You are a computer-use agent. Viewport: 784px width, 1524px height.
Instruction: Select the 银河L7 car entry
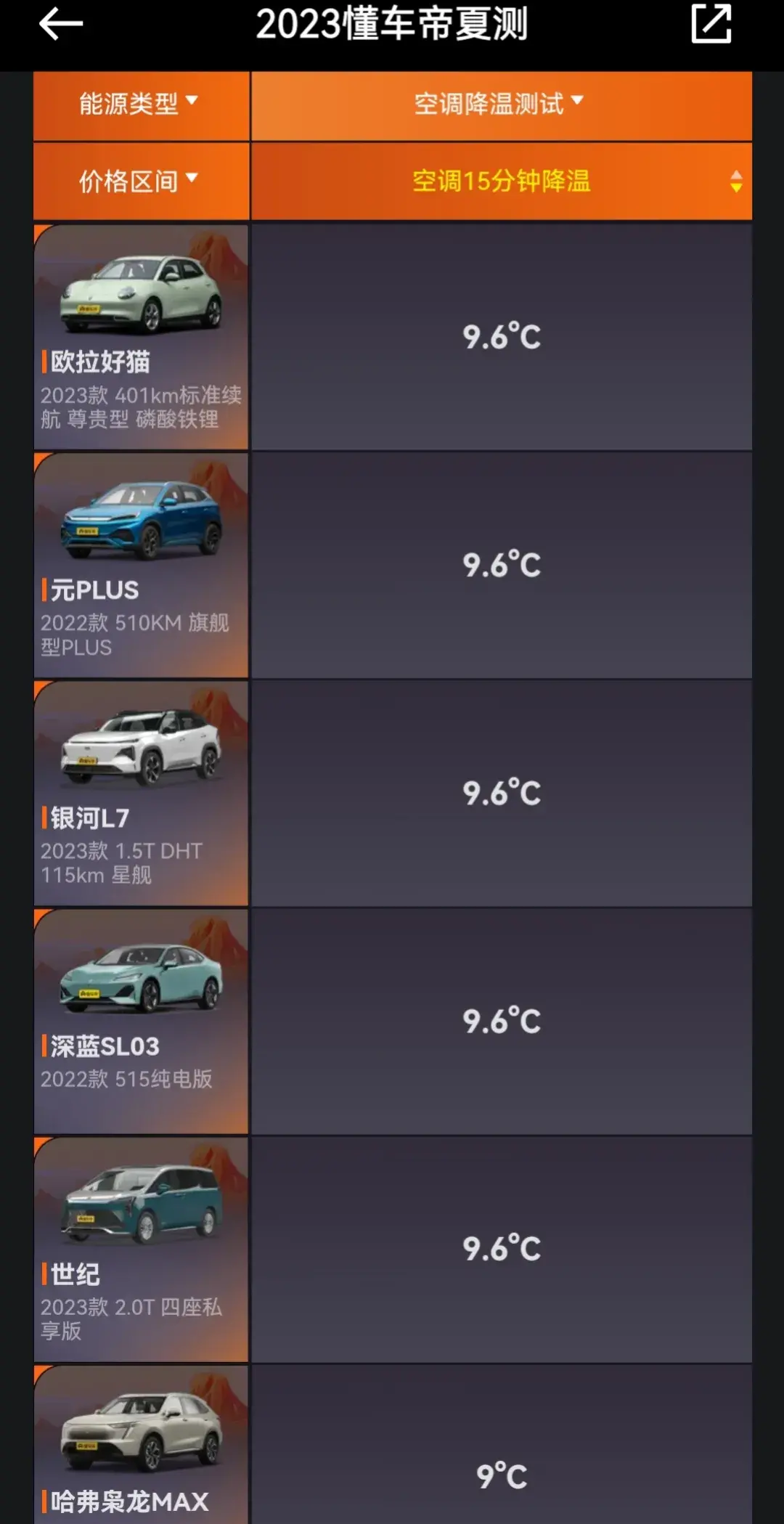click(x=141, y=793)
